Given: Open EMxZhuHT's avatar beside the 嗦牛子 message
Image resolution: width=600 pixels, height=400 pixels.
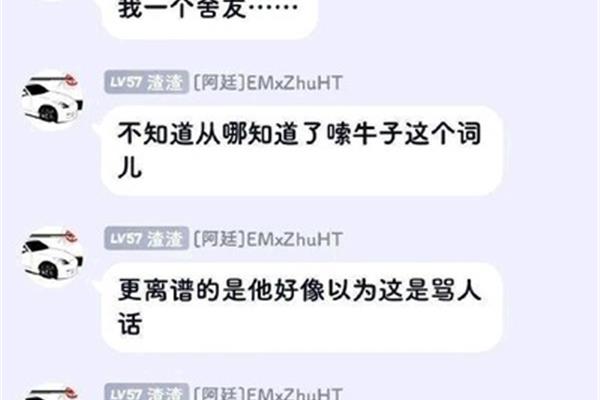Looking at the screenshot, I should point(50,99).
